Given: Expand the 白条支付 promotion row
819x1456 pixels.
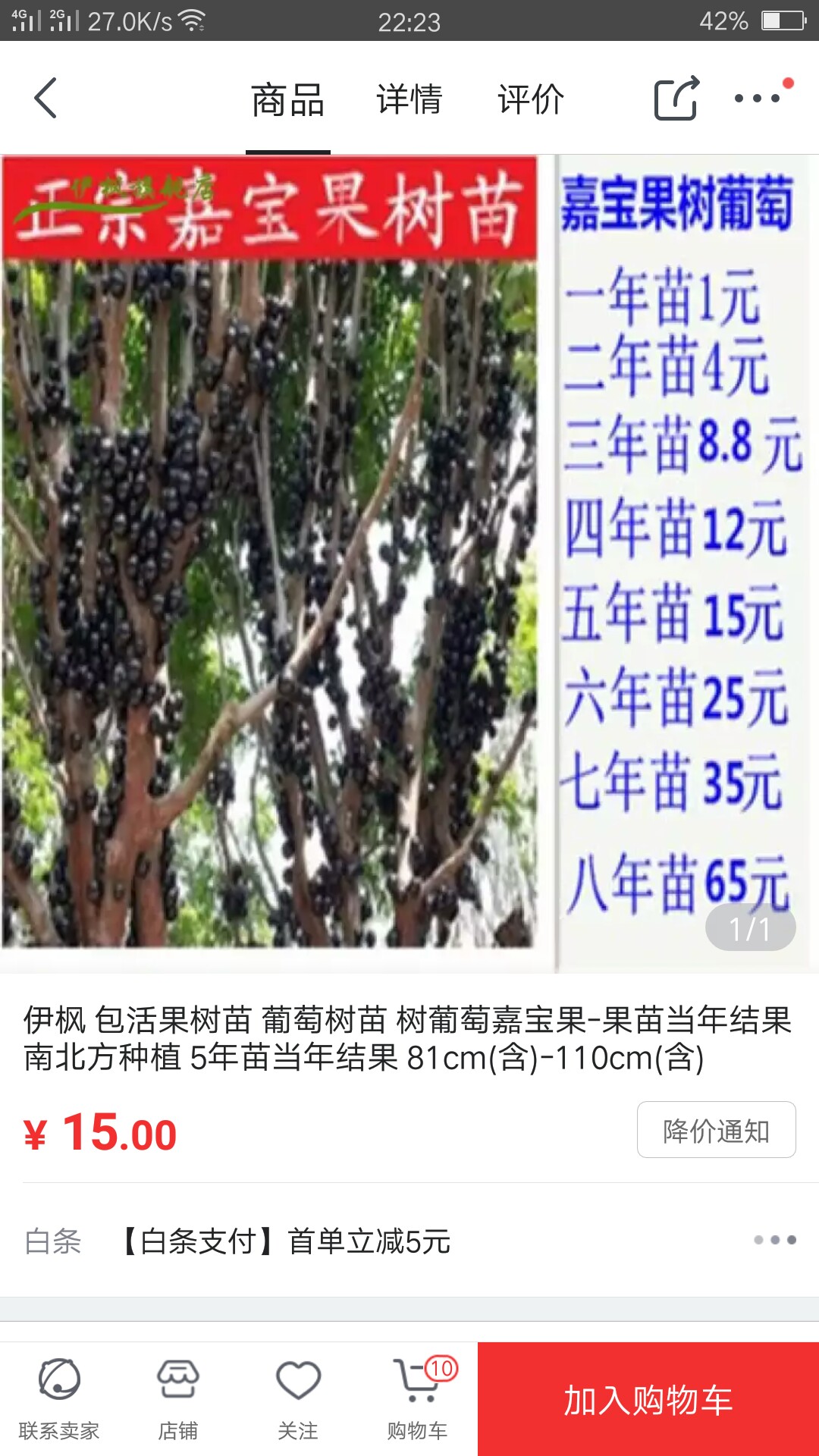Looking at the screenshot, I should 409,1241.
